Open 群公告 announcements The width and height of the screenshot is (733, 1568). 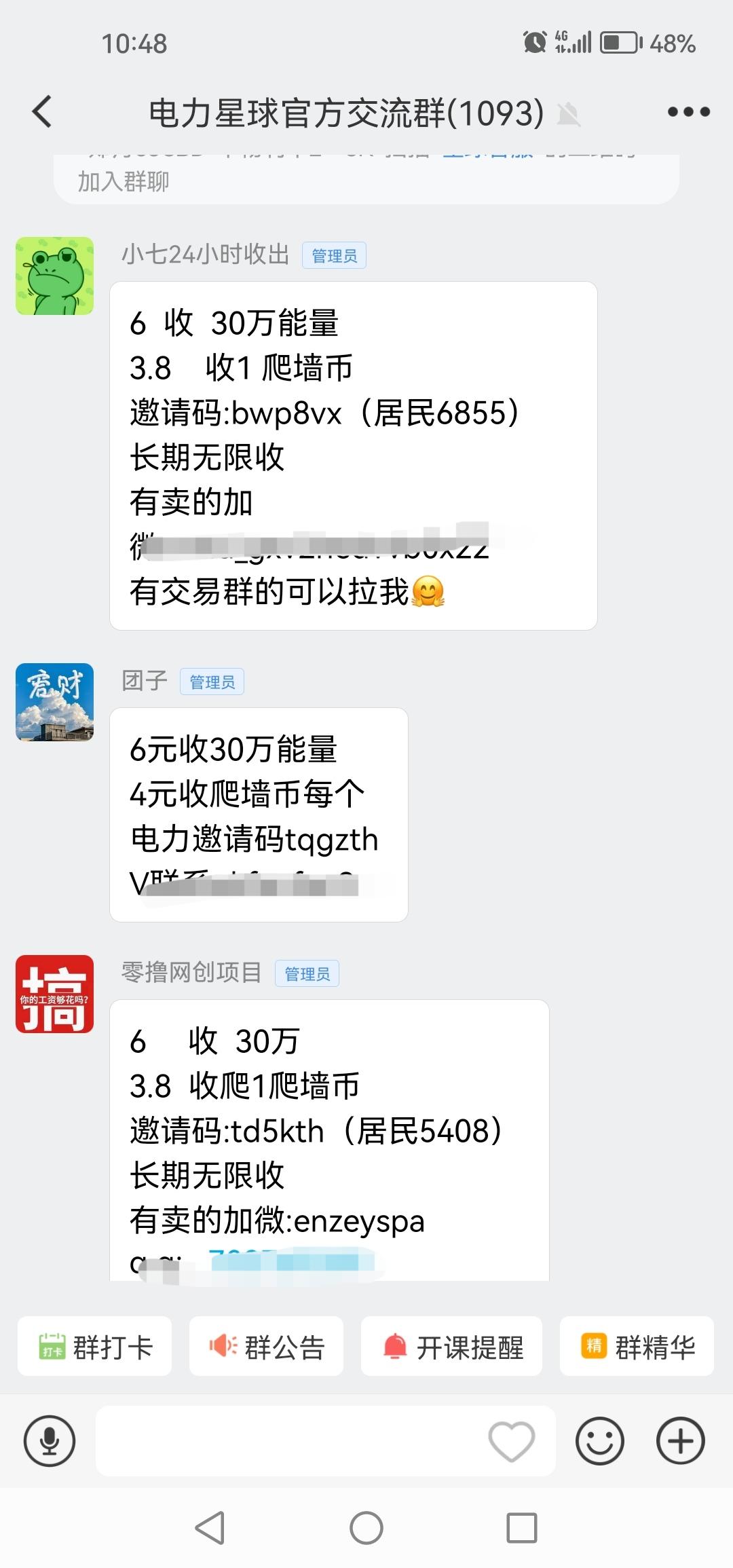pos(266,1346)
